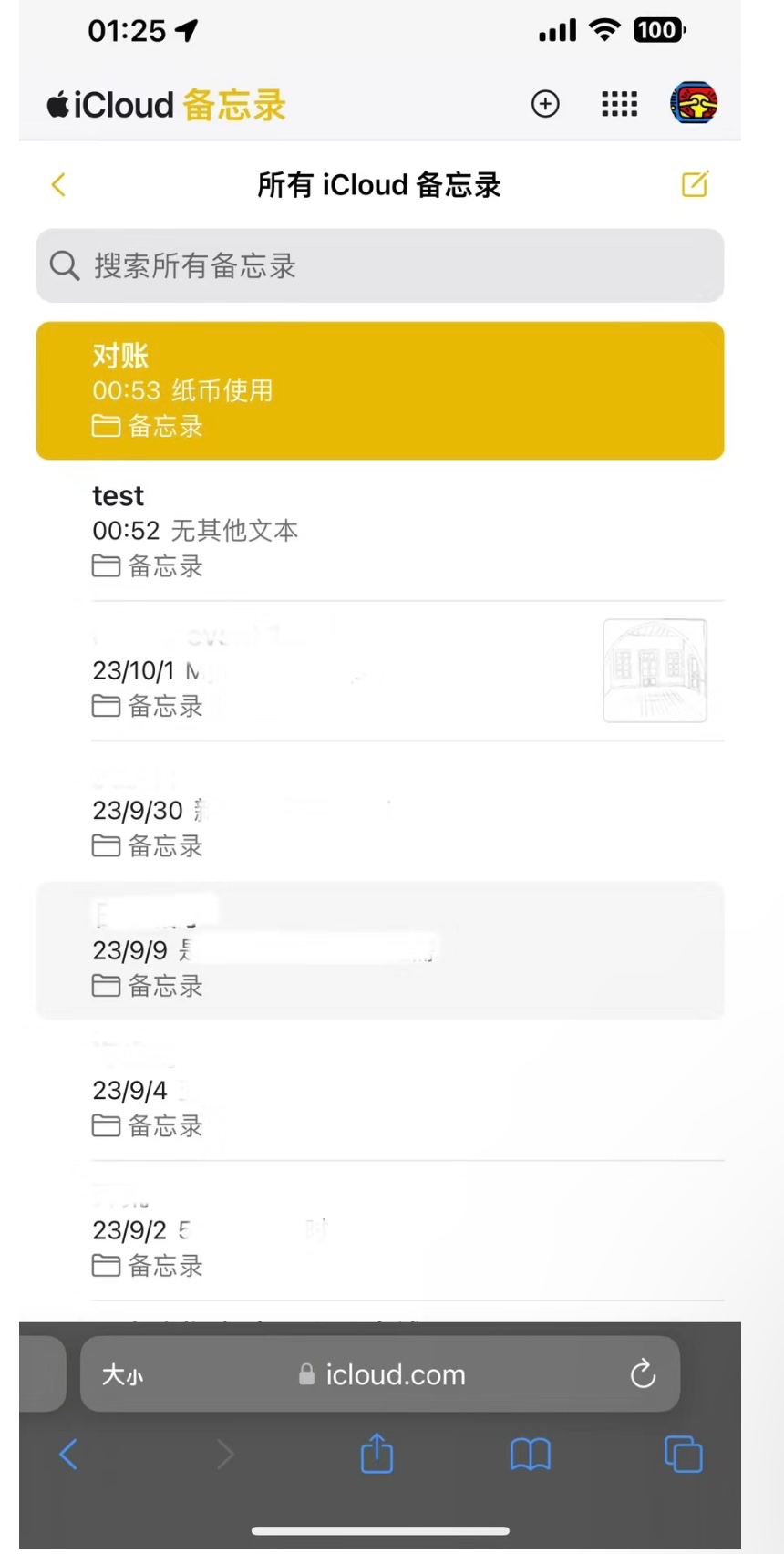The height and width of the screenshot is (1554, 784).
Task: Open the note dated 23/9/30
Action: (380, 811)
